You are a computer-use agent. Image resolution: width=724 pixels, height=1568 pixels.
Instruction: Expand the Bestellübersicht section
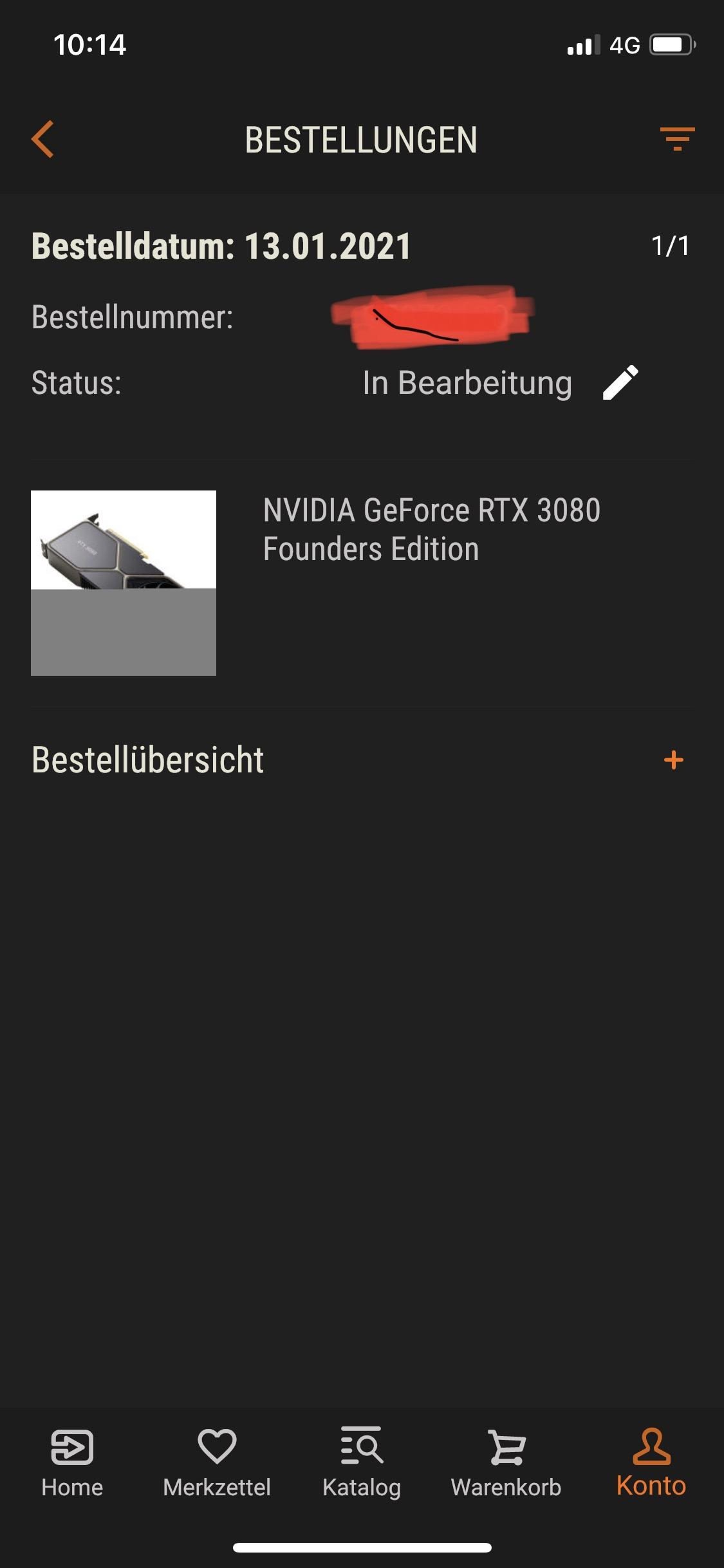pyautogui.click(x=673, y=760)
